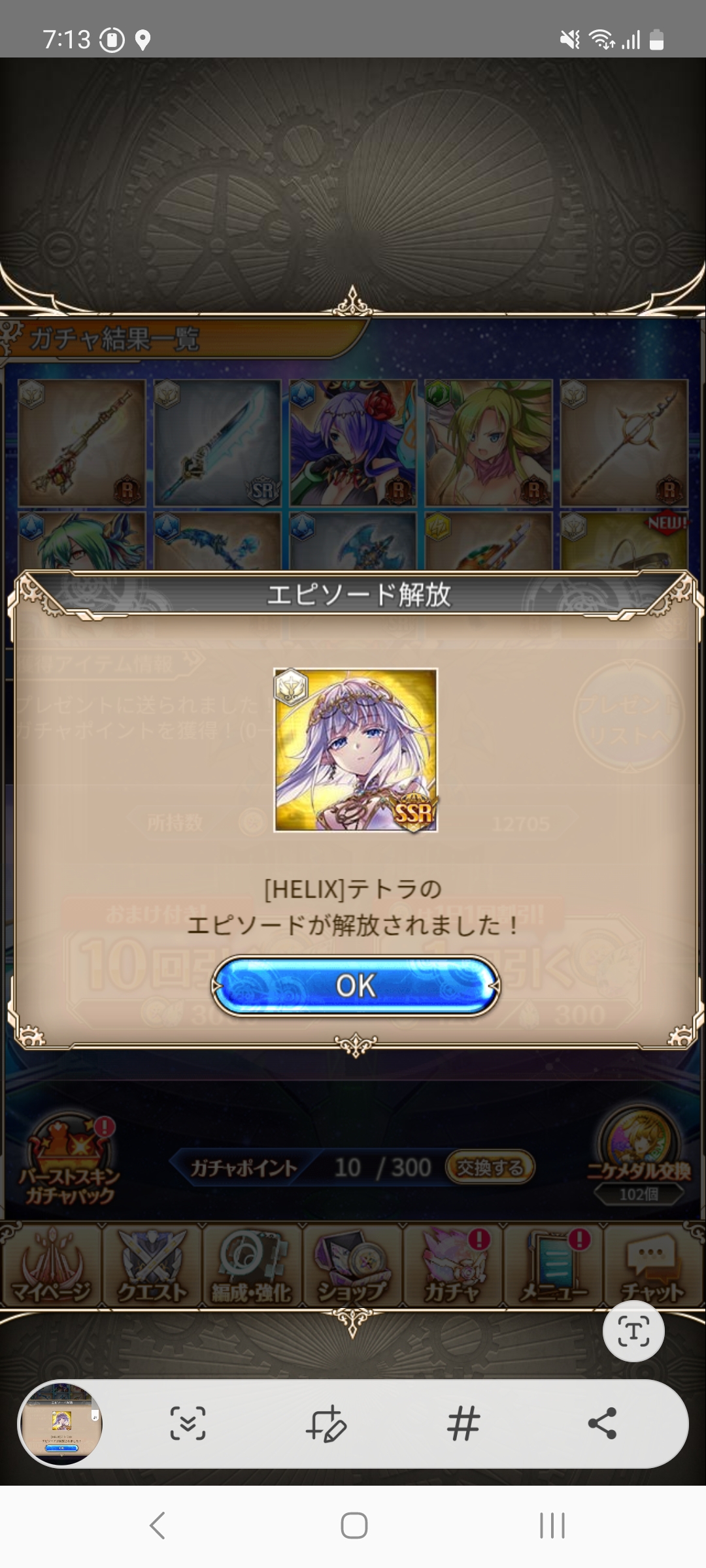Screen dimensions: 706x1568
Task: Go to the home screen
Action: [x=354, y=1526]
